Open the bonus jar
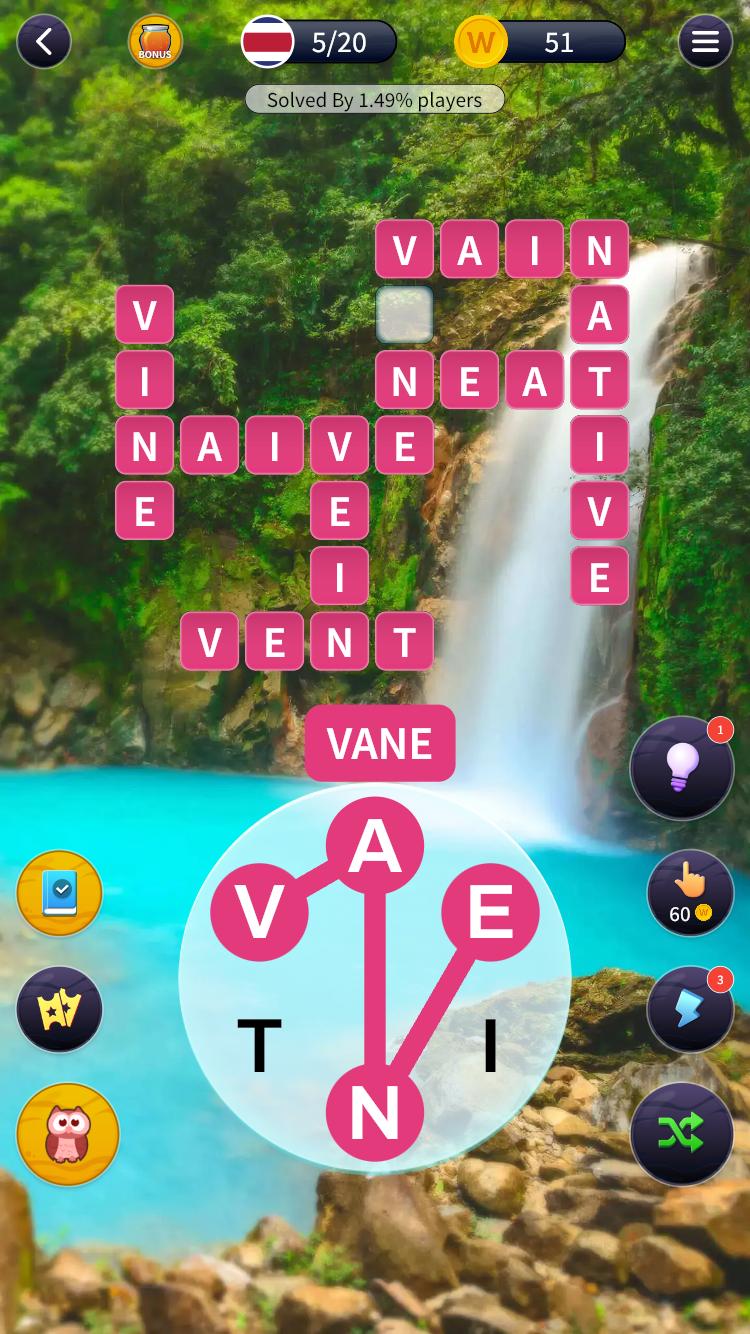750x1334 pixels. point(155,42)
